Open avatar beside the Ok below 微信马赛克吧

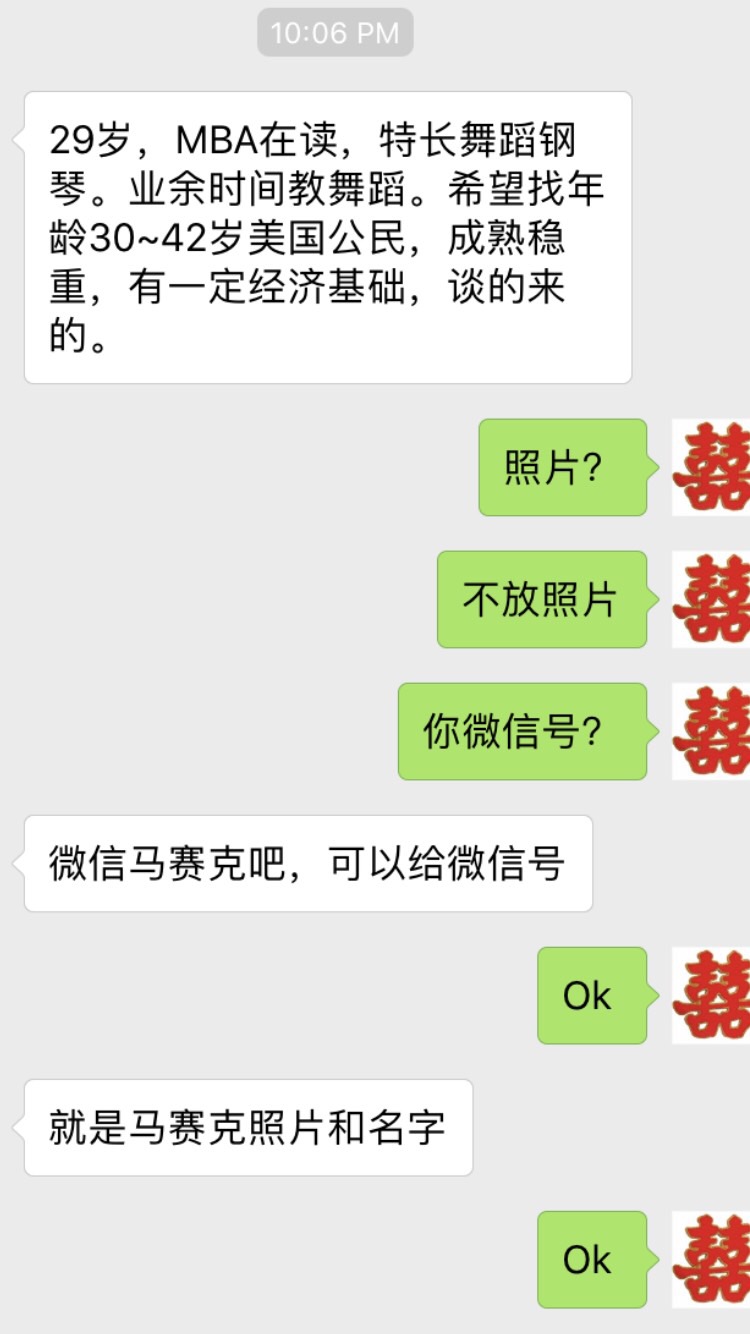(711, 995)
